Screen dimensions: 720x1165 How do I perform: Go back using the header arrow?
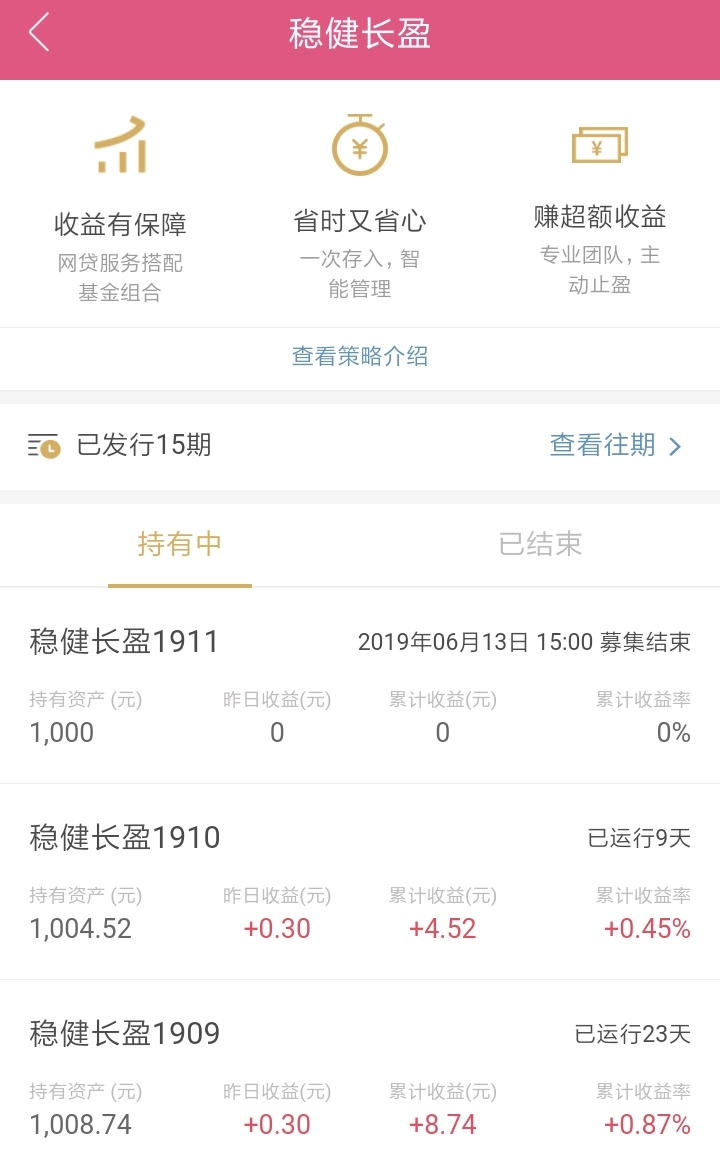[x=39, y=33]
